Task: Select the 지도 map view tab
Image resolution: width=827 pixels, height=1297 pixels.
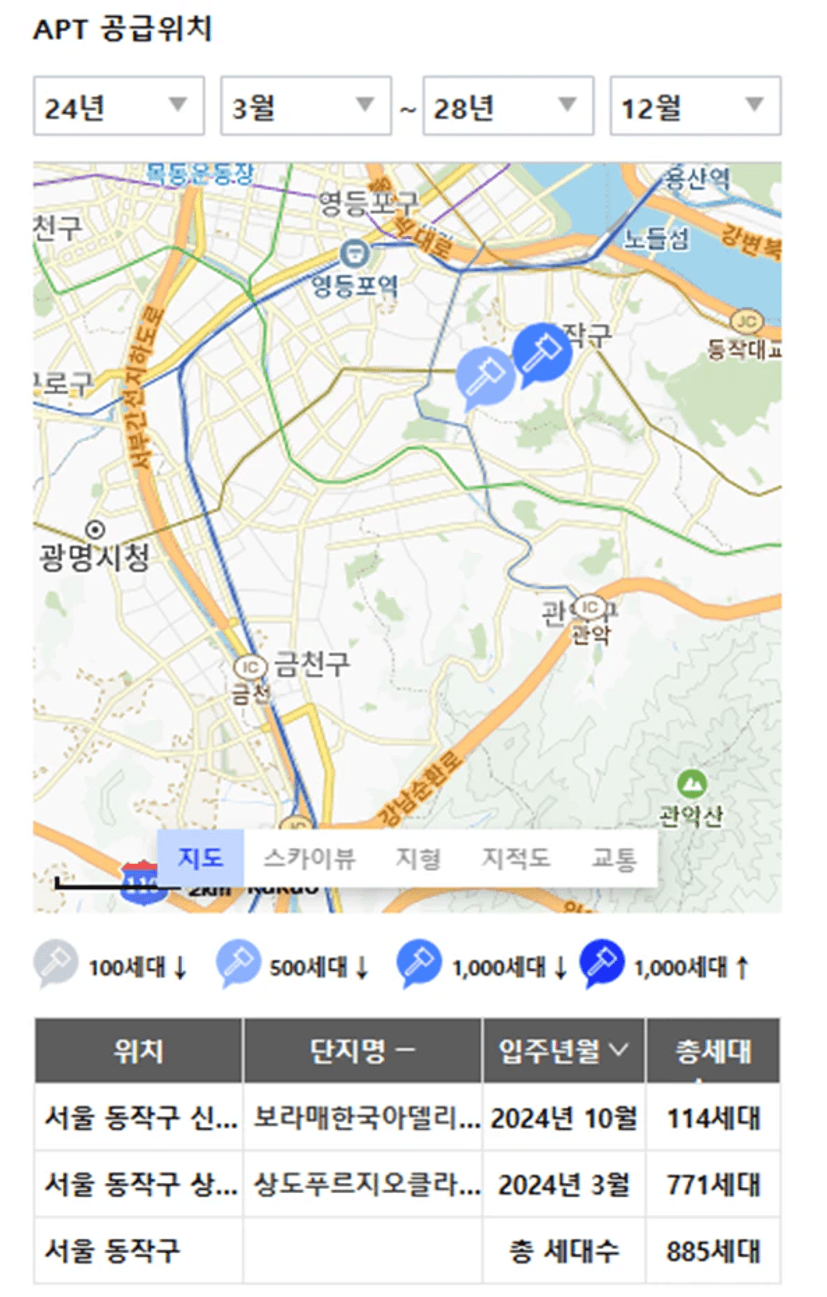Action: tap(200, 858)
